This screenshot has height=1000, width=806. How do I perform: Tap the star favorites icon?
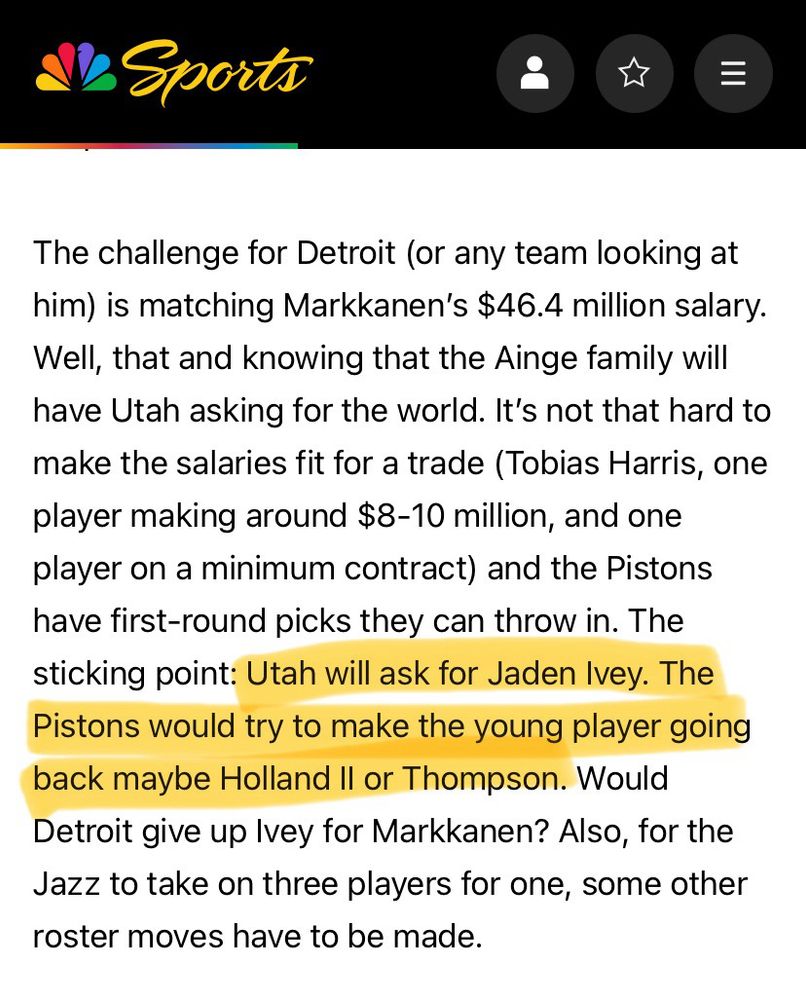point(634,73)
